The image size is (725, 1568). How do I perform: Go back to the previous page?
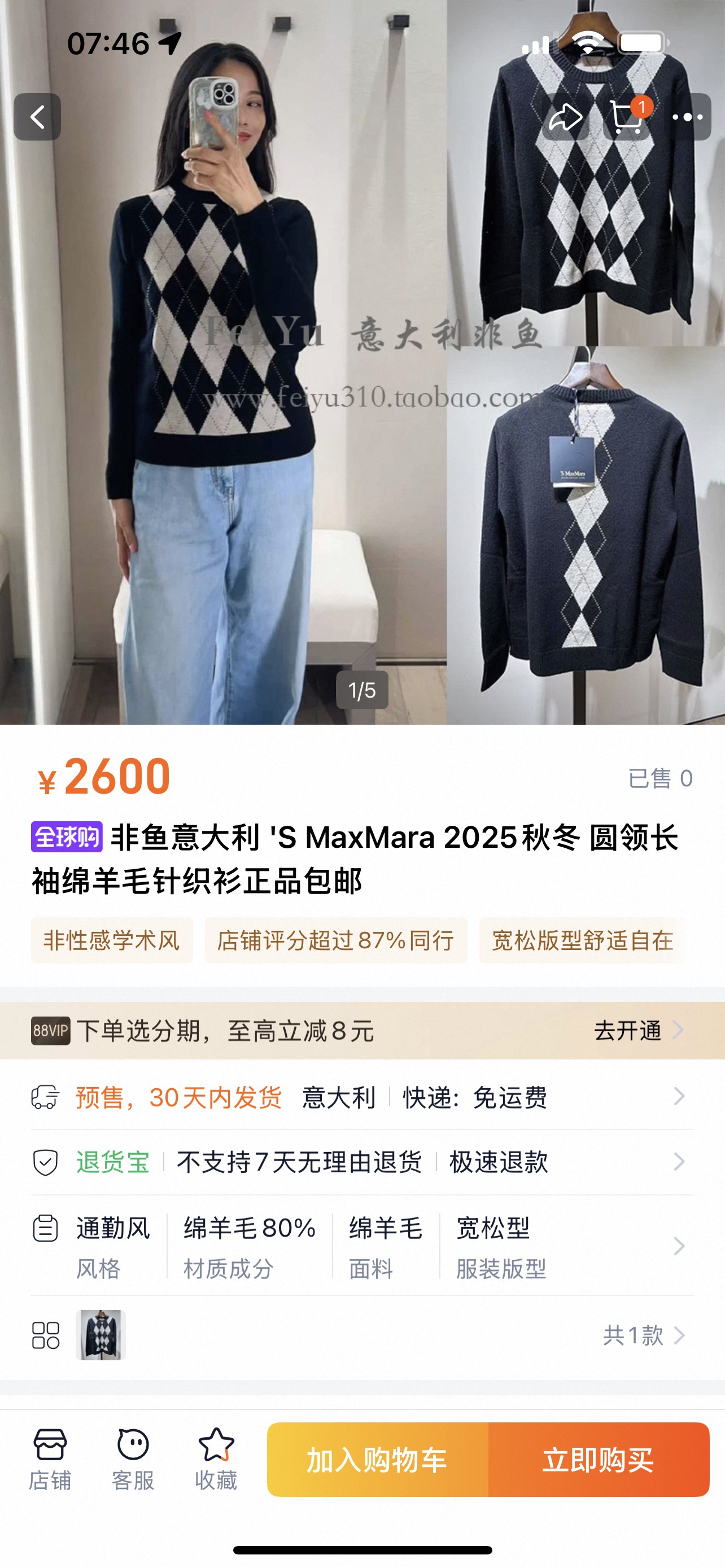[37, 117]
